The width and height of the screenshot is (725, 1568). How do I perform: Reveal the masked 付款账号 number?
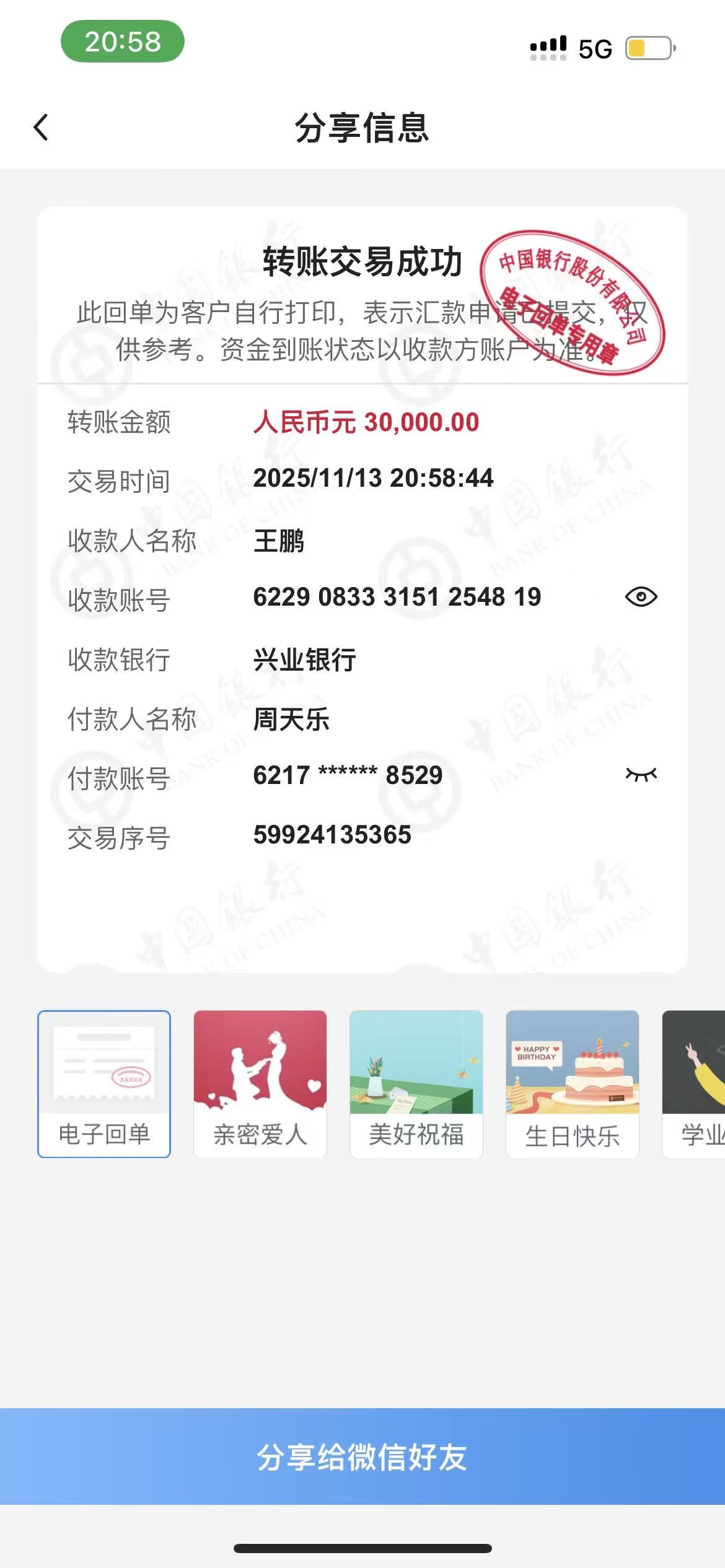click(x=641, y=775)
